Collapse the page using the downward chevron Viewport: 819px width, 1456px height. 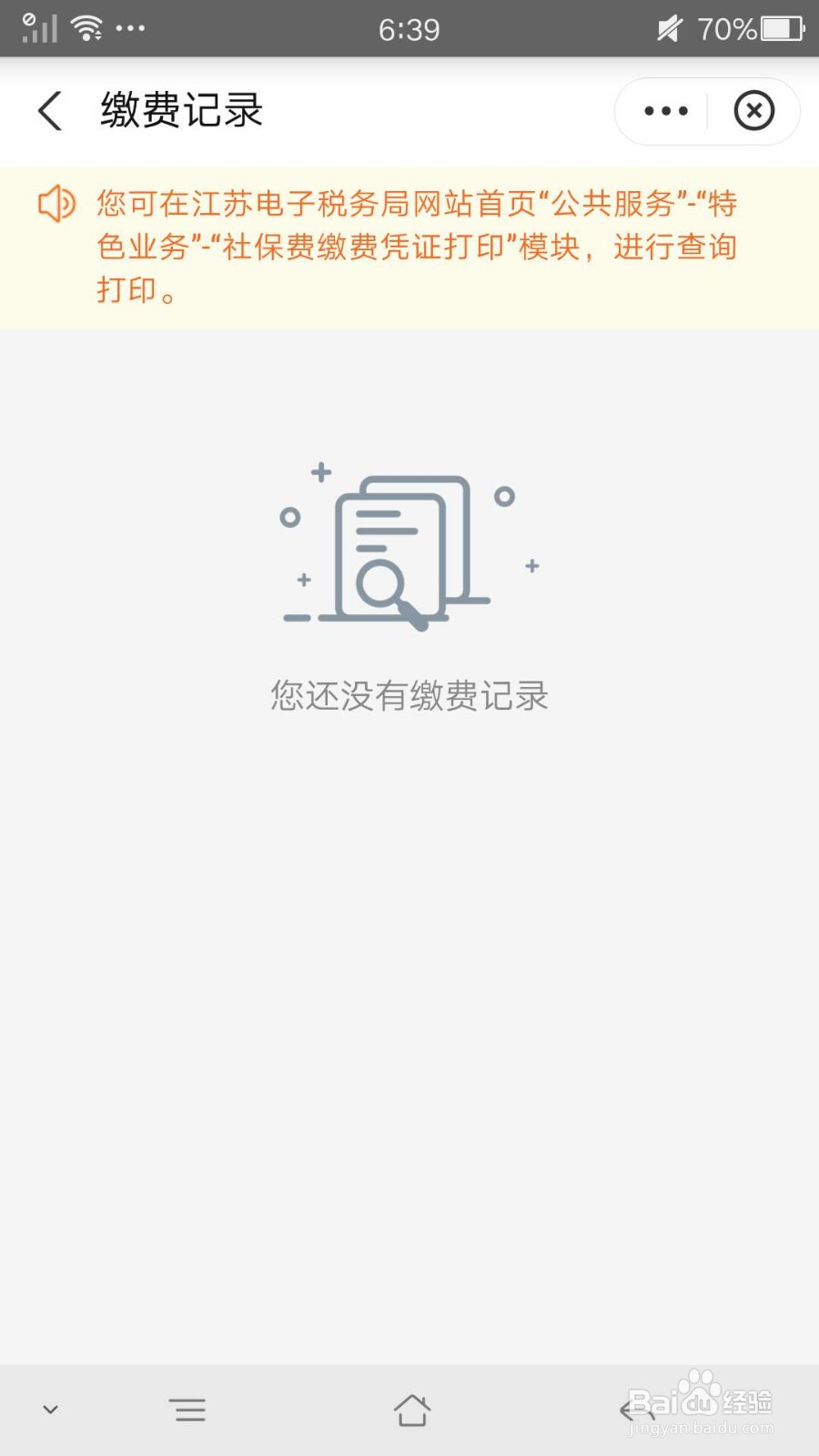[x=50, y=1410]
